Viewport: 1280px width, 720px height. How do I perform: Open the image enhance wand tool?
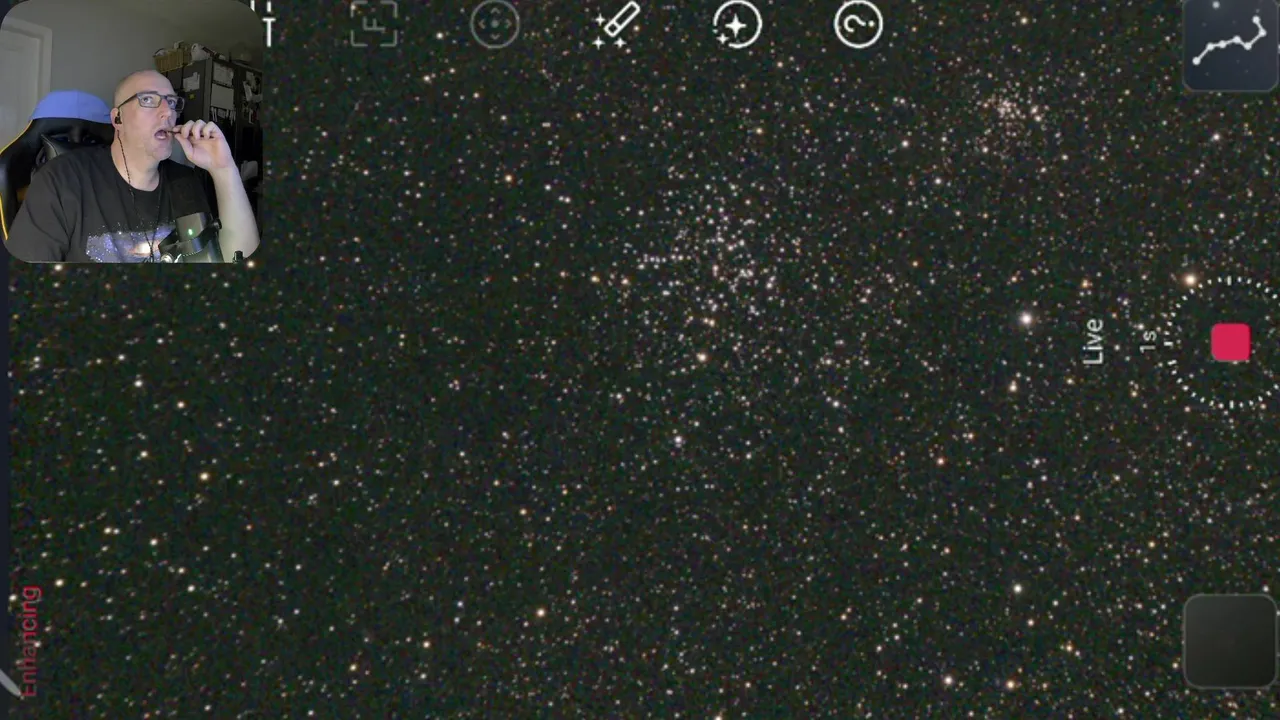[616, 25]
